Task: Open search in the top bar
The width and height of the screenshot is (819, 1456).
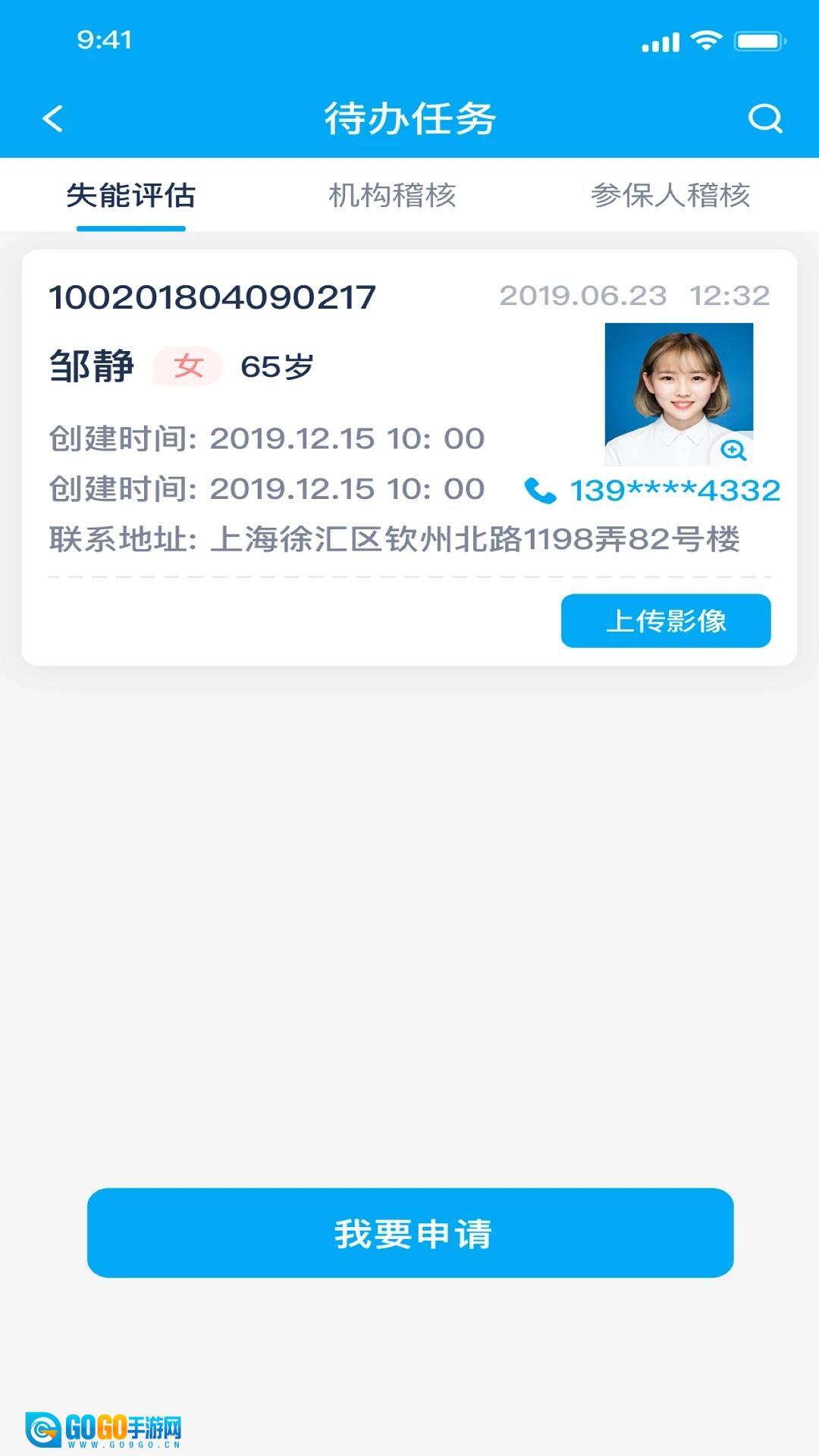Action: tap(764, 119)
